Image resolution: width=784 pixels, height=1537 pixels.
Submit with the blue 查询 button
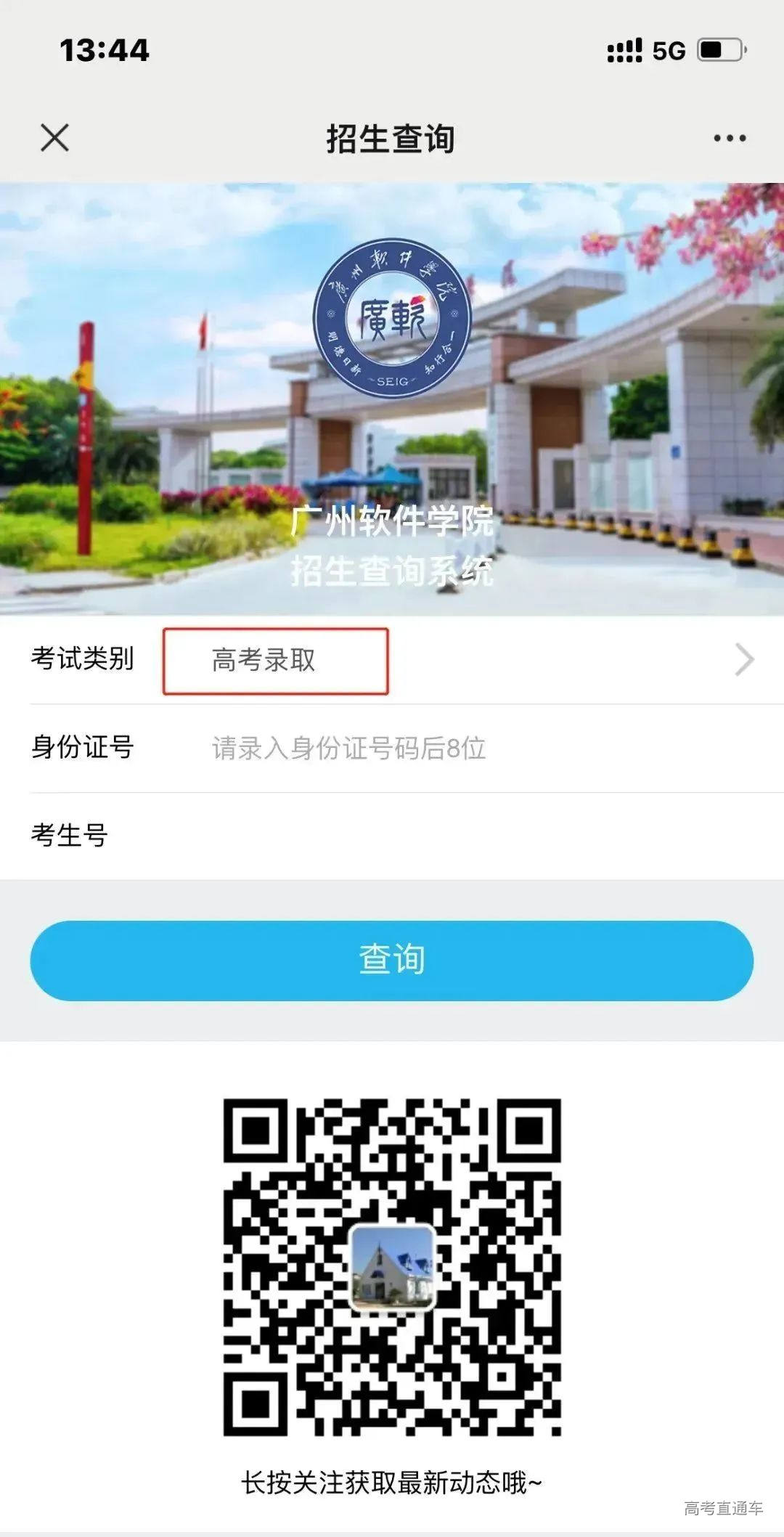click(392, 960)
